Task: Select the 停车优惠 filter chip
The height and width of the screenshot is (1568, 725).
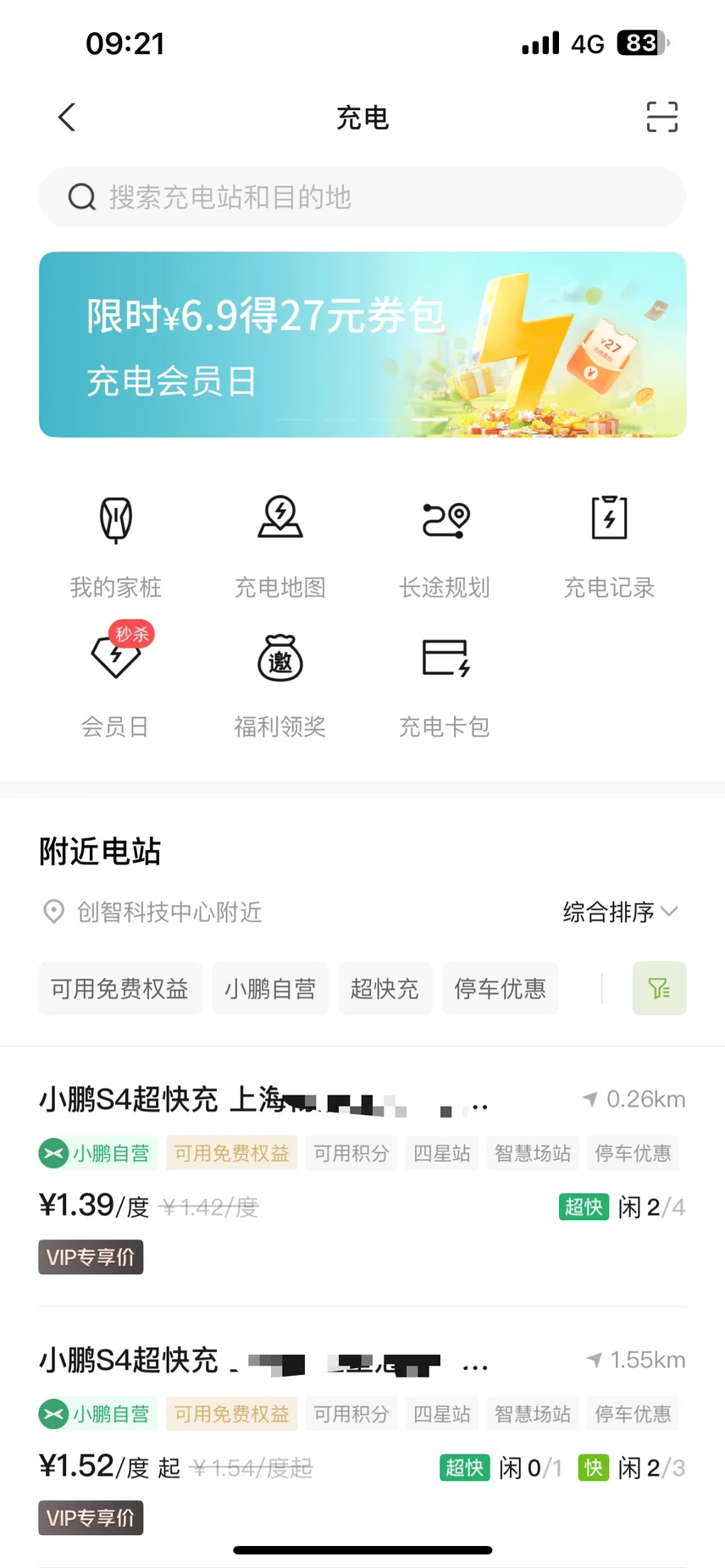Action: pos(500,989)
